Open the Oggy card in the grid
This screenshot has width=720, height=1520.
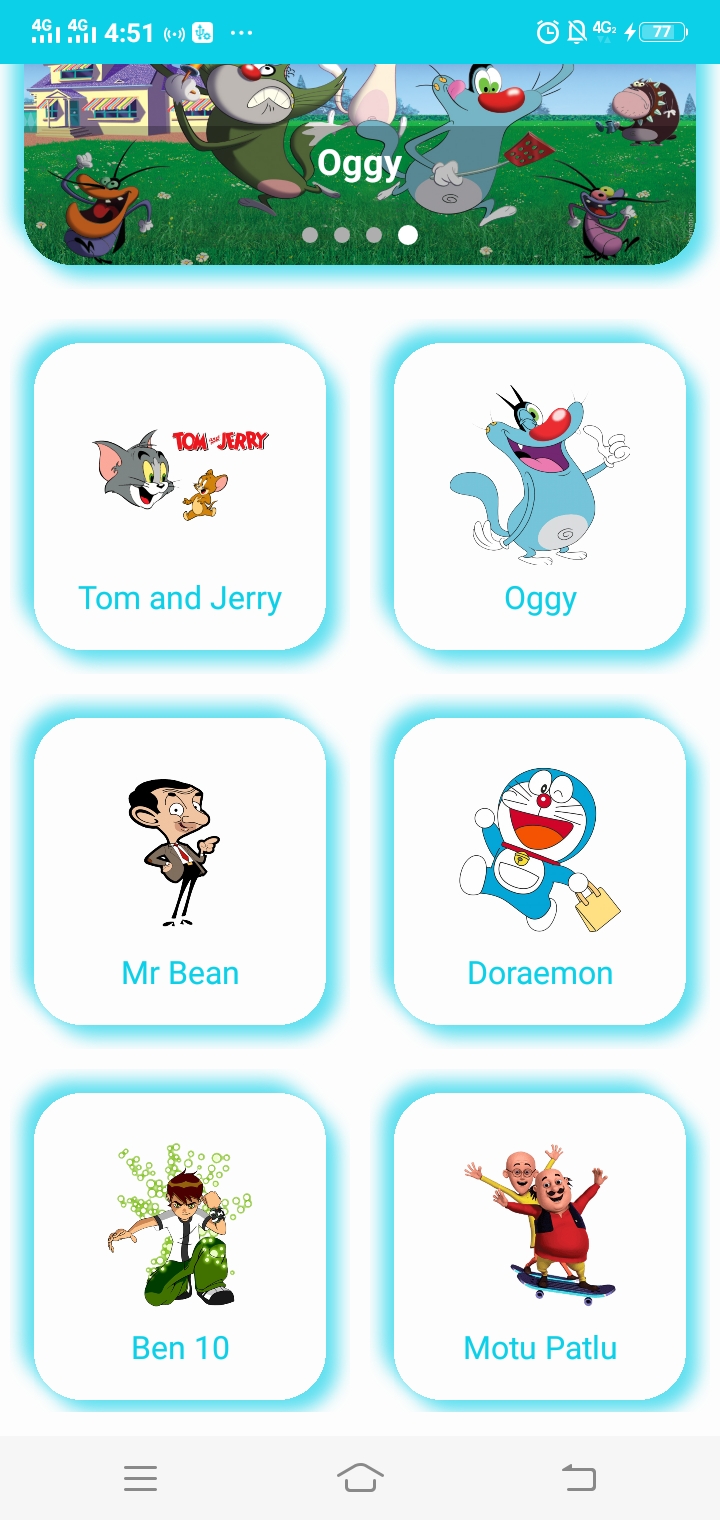[x=540, y=497]
